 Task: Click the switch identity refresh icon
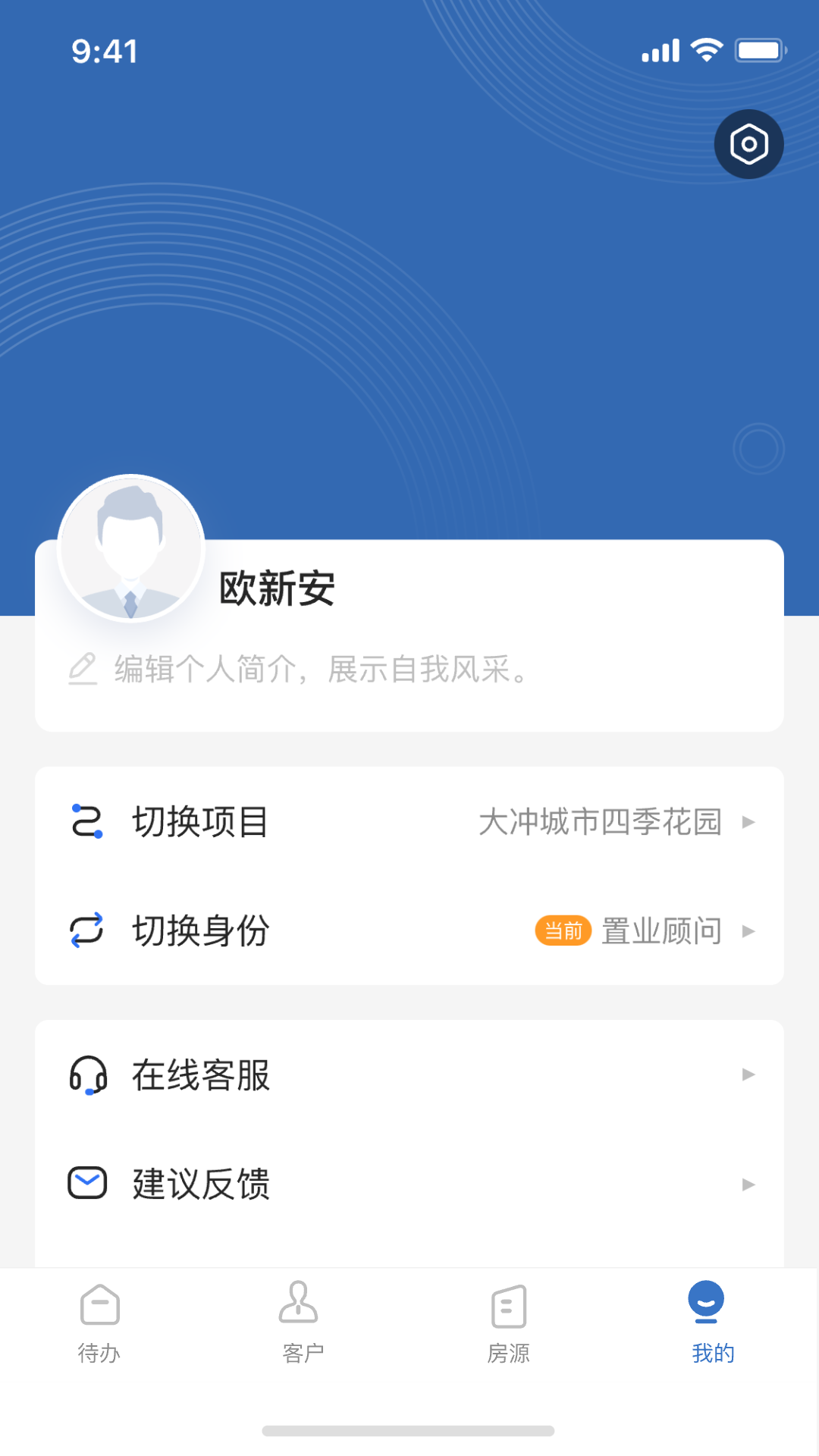point(86,930)
